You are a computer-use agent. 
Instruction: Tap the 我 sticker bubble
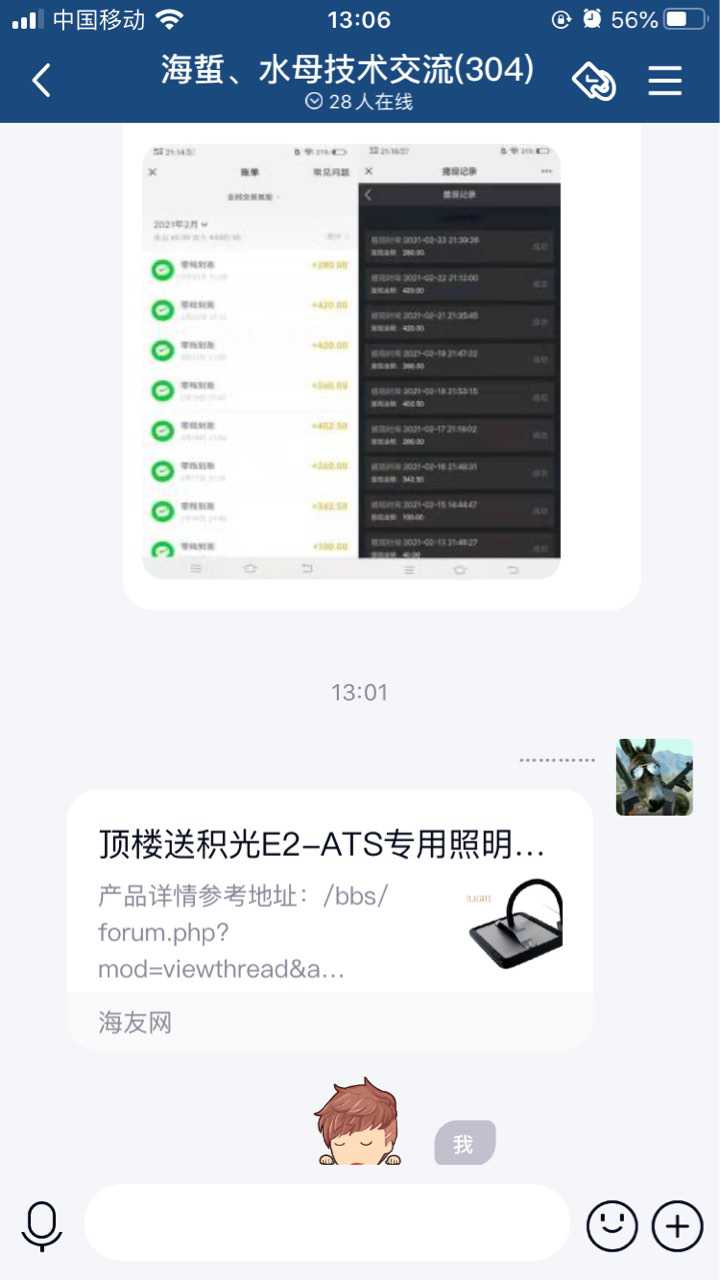click(464, 1143)
